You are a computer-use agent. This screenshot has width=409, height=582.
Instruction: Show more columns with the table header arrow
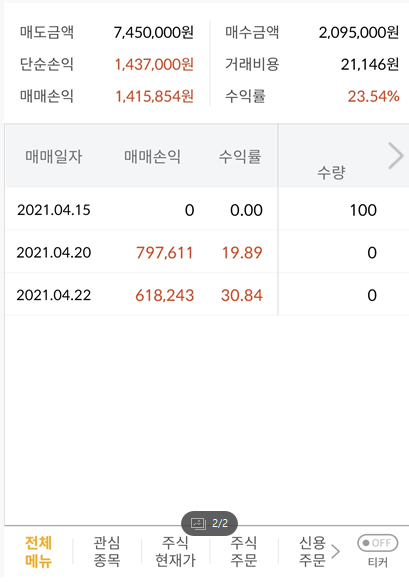tap(396, 156)
